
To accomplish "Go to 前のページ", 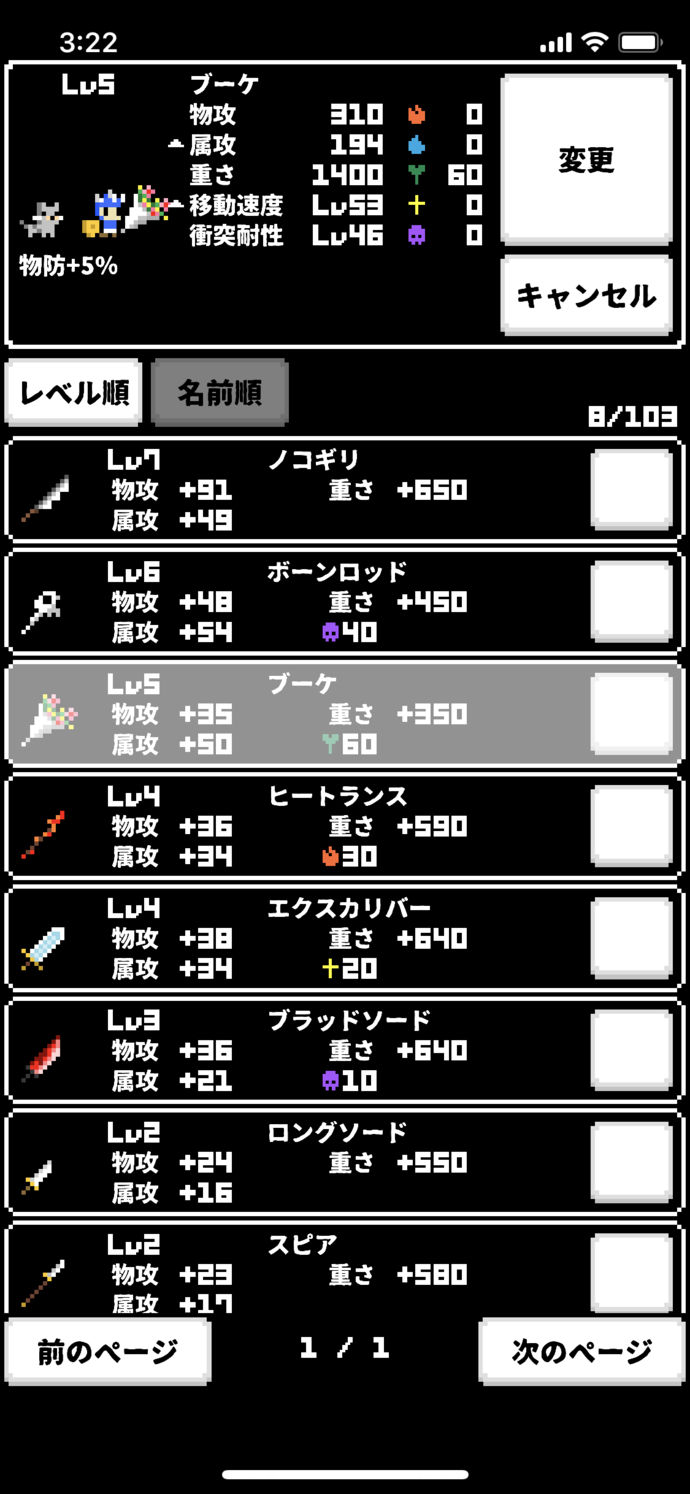I will point(108,1351).
